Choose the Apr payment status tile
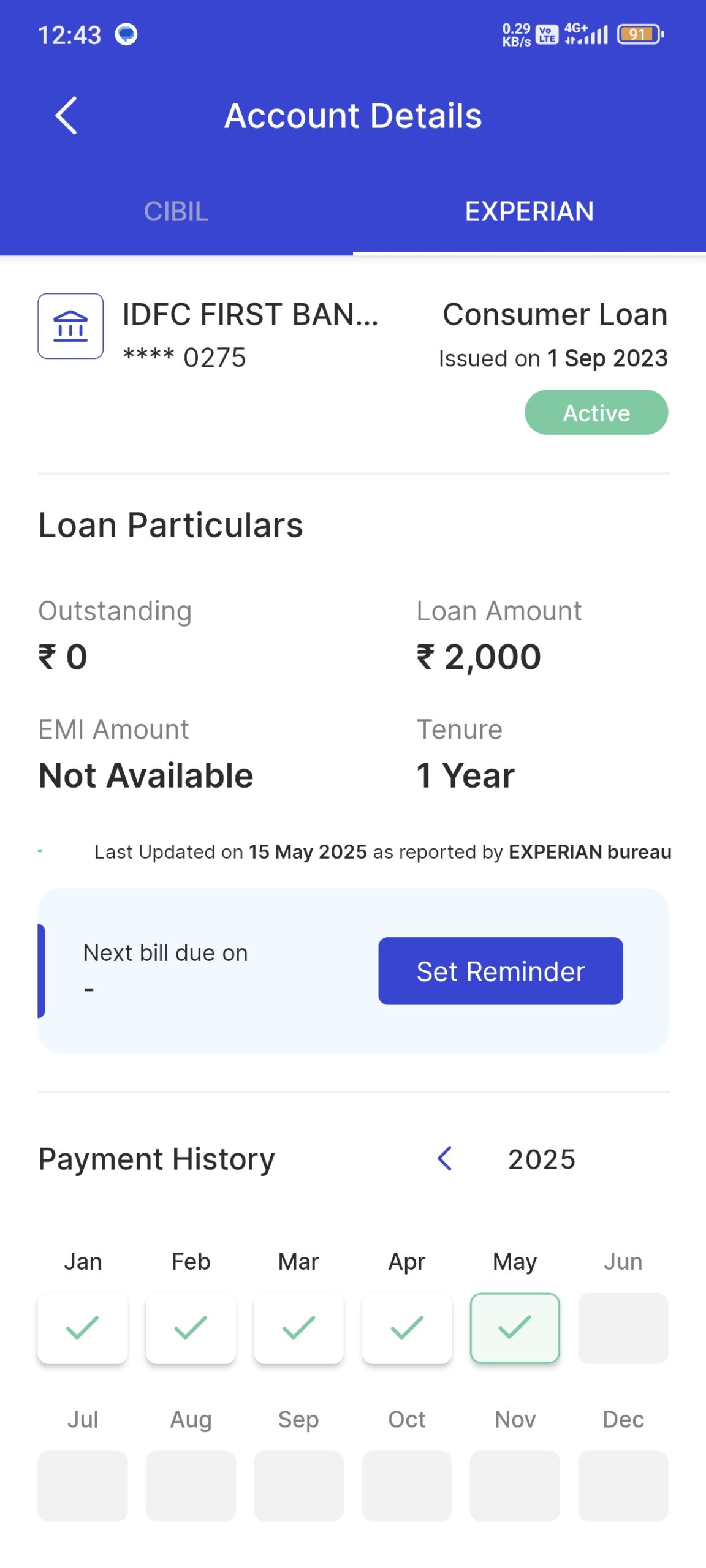The image size is (706, 1568). (x=407, y=1328)
